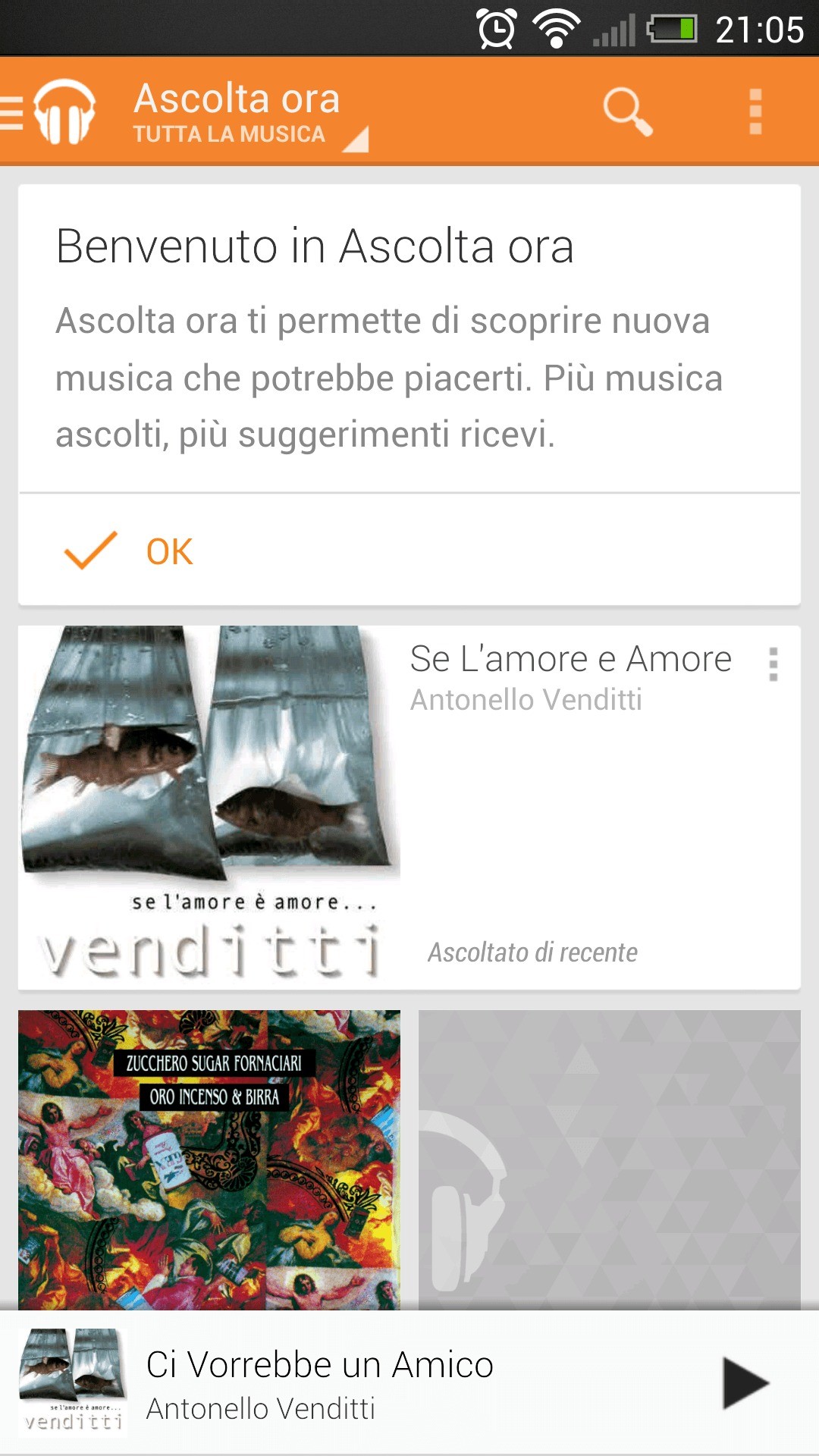Open the app bar overflow menu
The height and width of the screenshot is (1456, 819).
(x=755, y=111)
